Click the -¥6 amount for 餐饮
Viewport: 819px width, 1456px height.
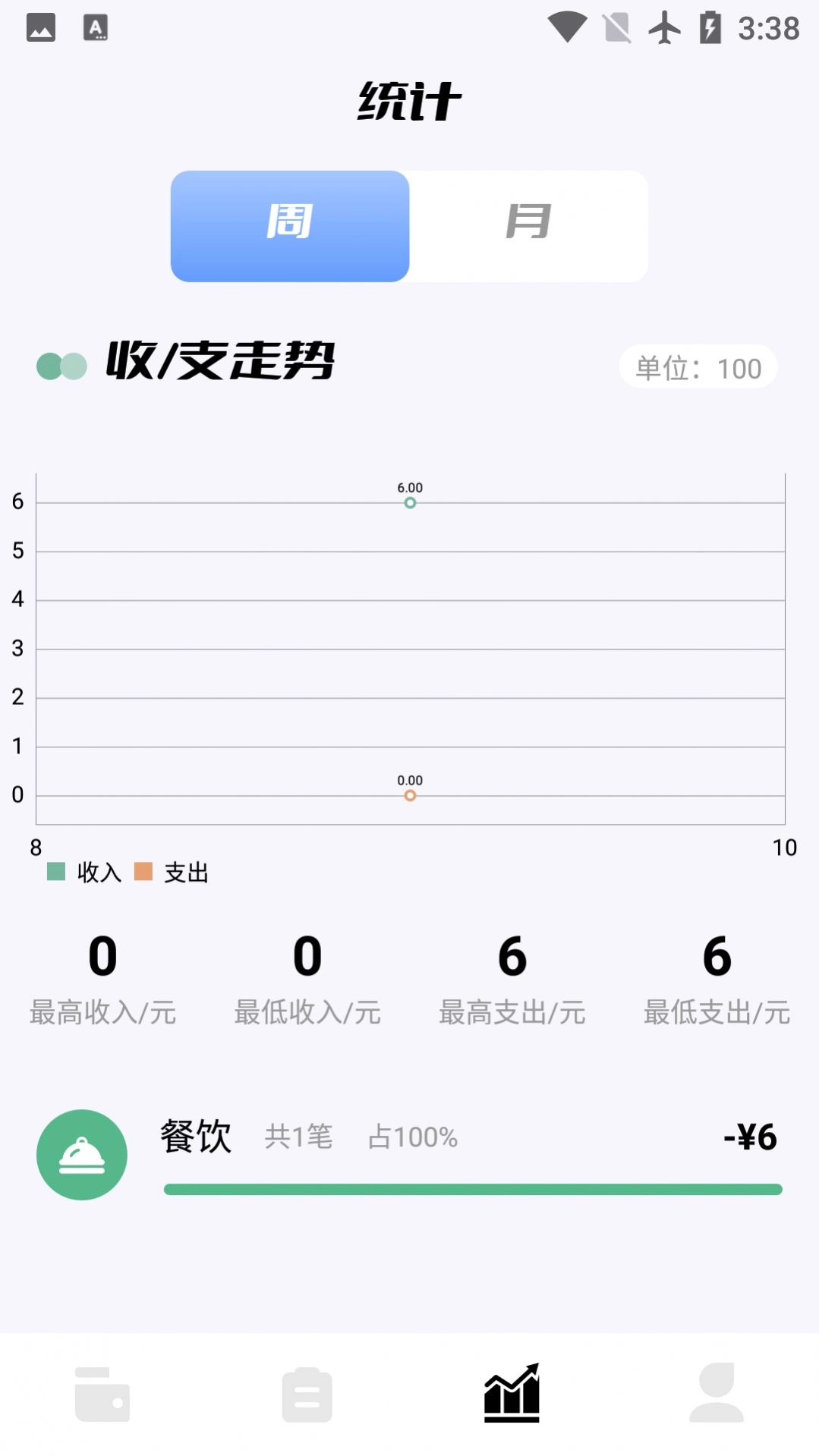748,1137
